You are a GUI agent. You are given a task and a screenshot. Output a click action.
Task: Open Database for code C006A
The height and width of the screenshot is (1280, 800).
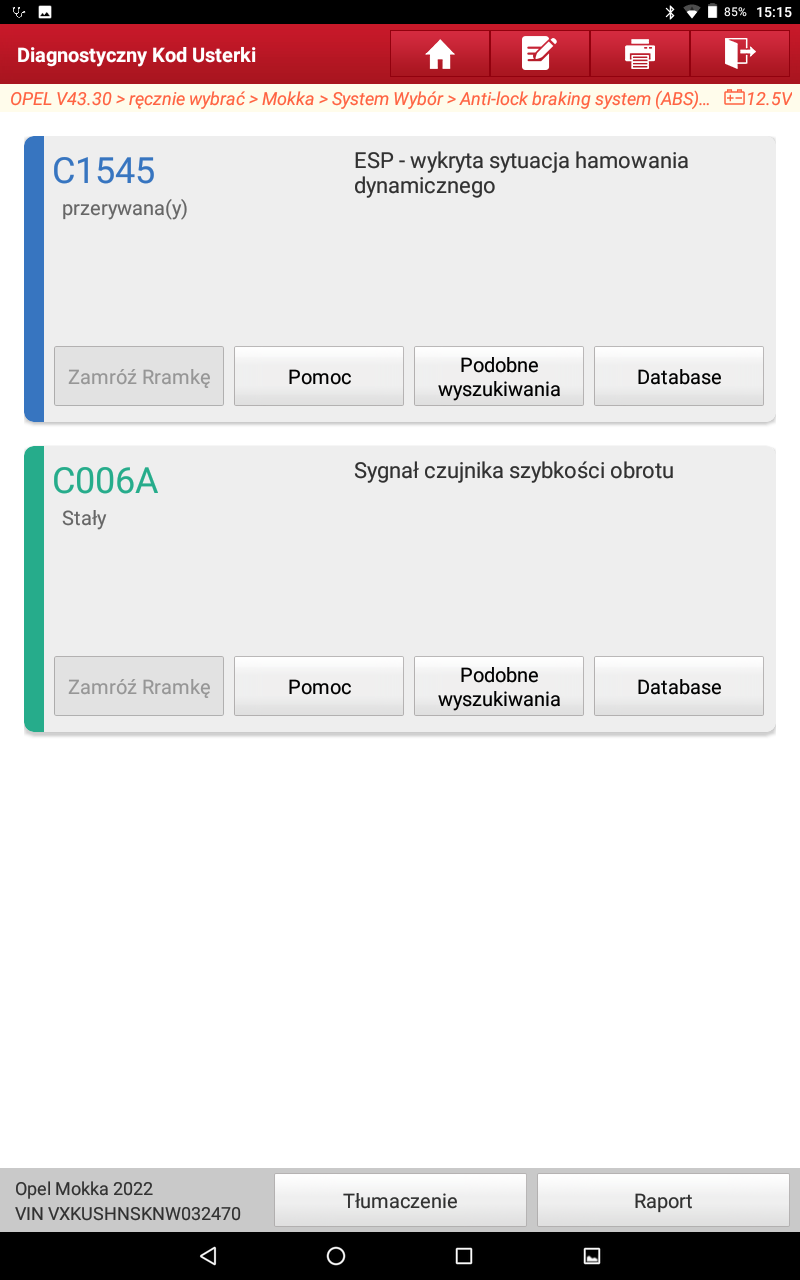(x=679, y=686)
